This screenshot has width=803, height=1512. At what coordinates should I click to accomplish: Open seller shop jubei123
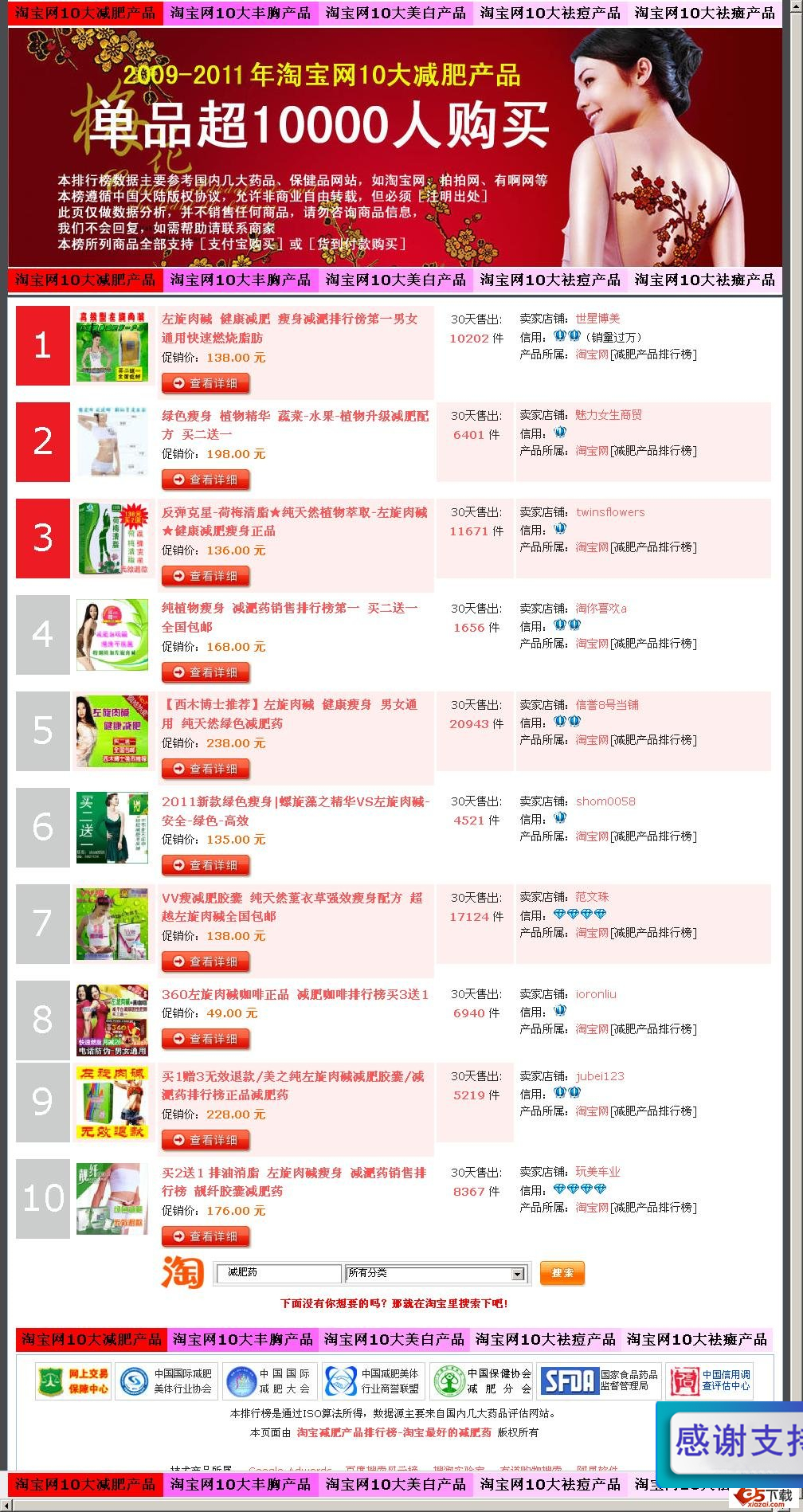pos(600,1076)
